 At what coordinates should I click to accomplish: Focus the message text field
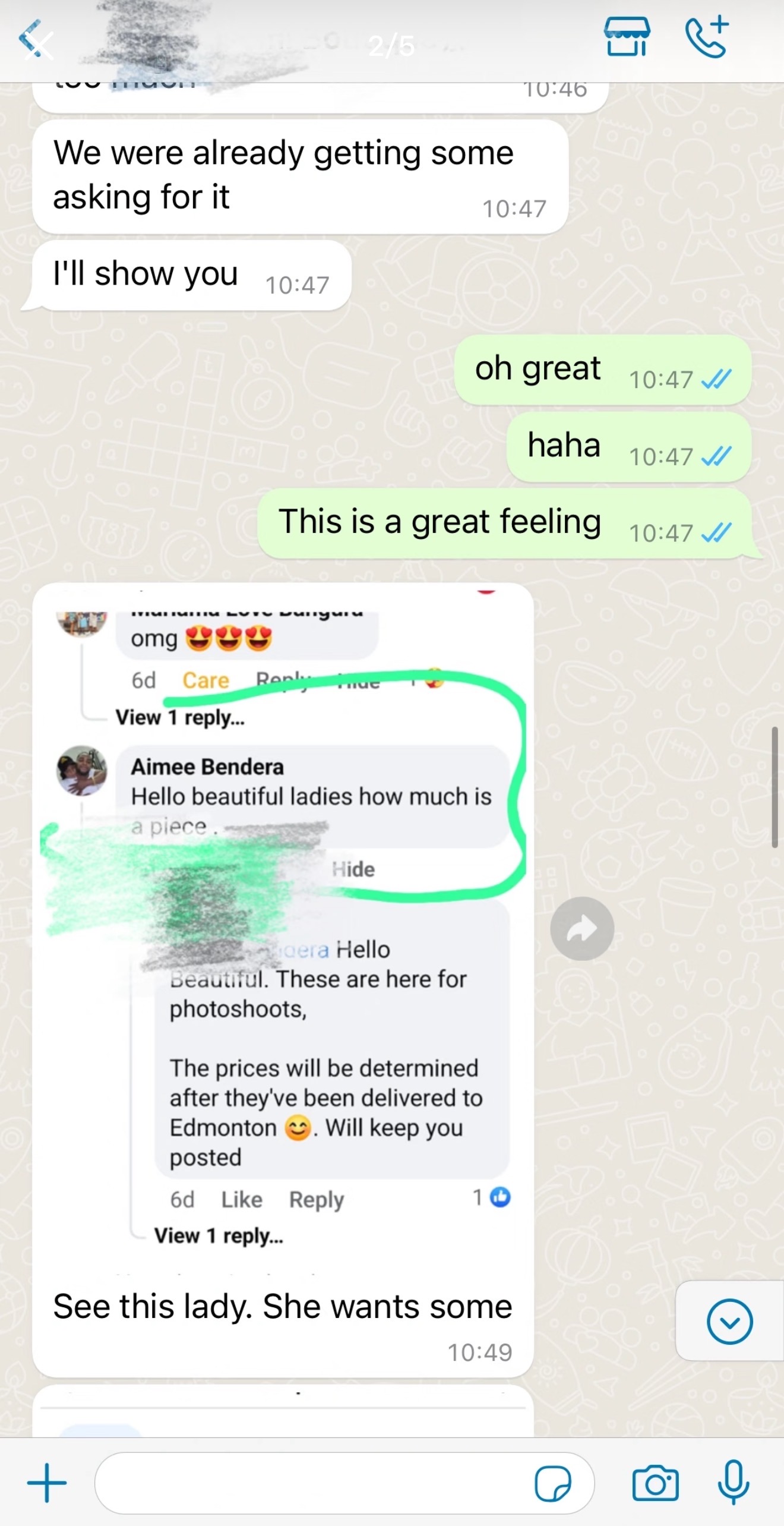[x=309, y=1483]
